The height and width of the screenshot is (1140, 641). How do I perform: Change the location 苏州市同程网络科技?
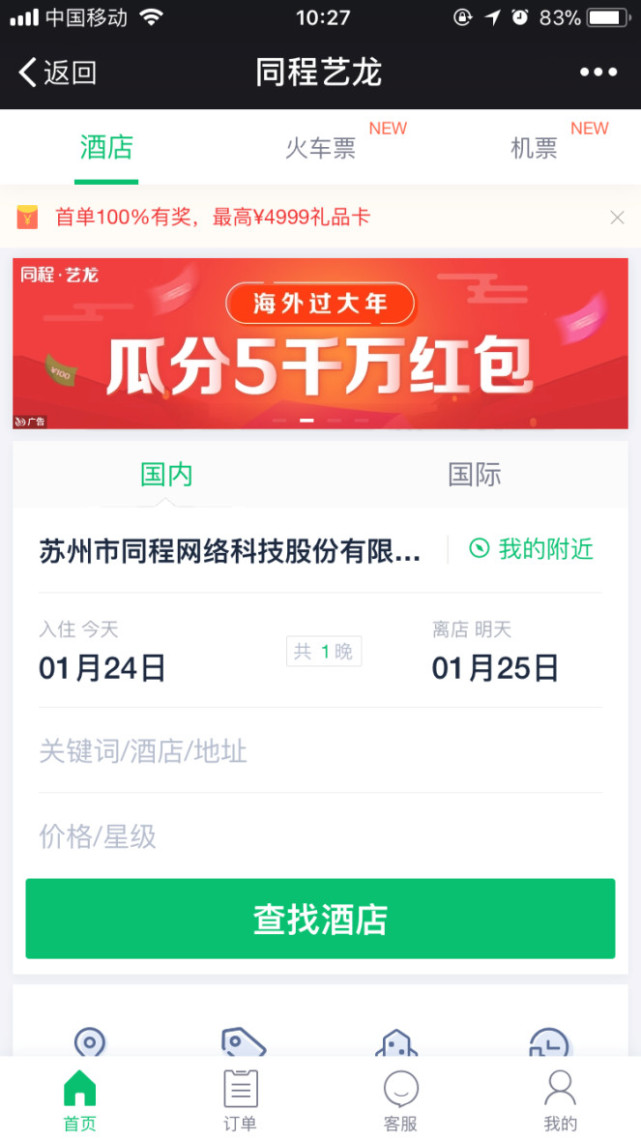point(230,550)
